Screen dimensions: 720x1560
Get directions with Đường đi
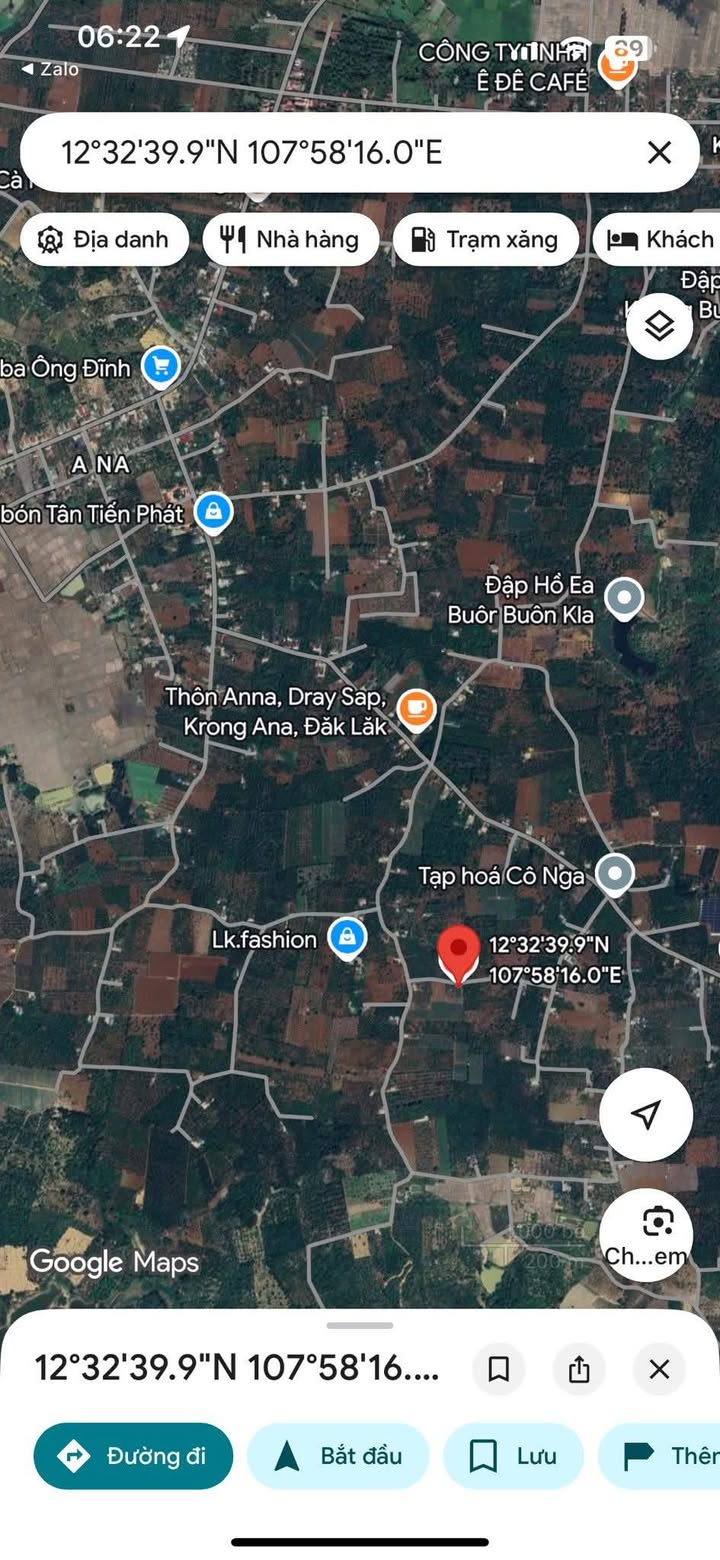pyautogui.click(x=133, y=1456)
